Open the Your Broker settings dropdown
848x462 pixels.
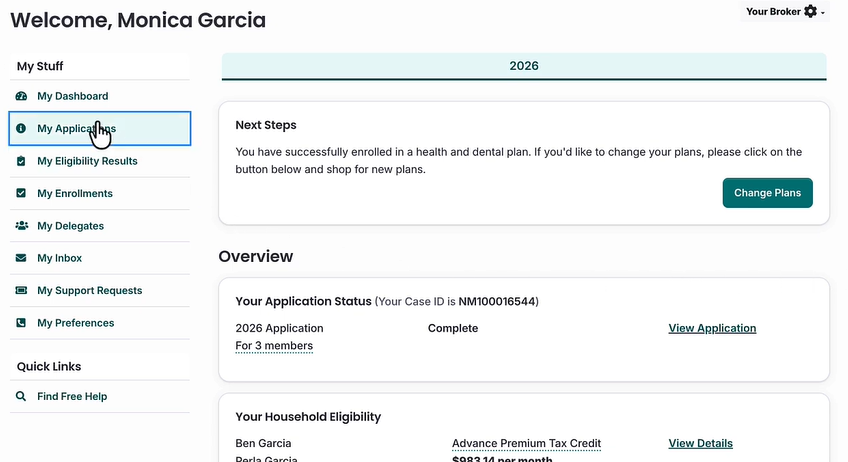(x=786, y=12)
